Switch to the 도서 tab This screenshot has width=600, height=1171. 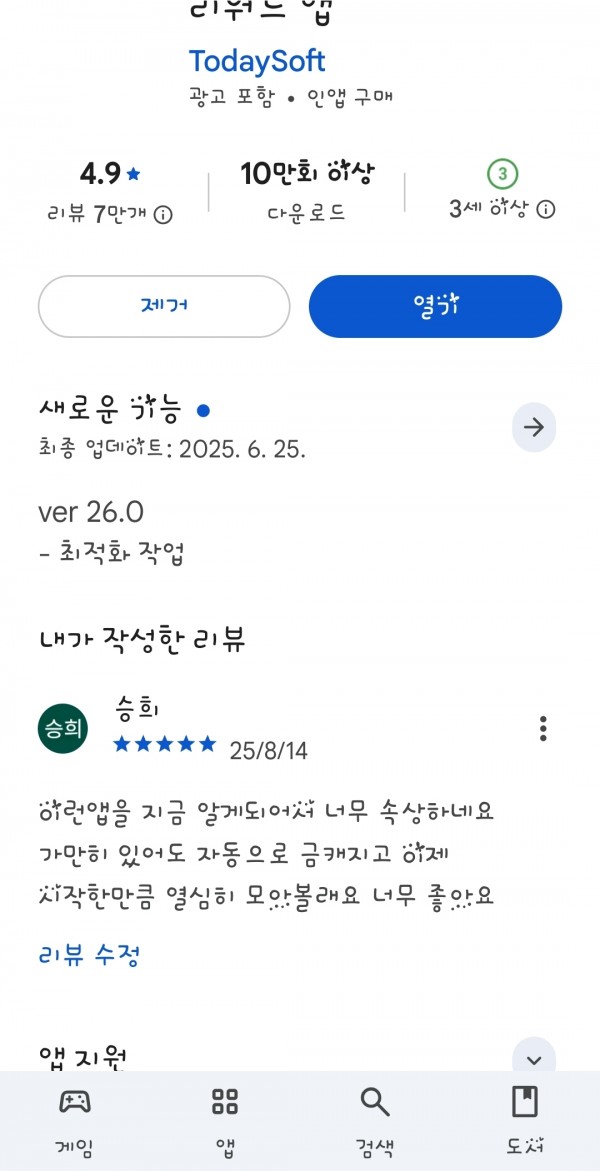click(x=525, y=1120)
